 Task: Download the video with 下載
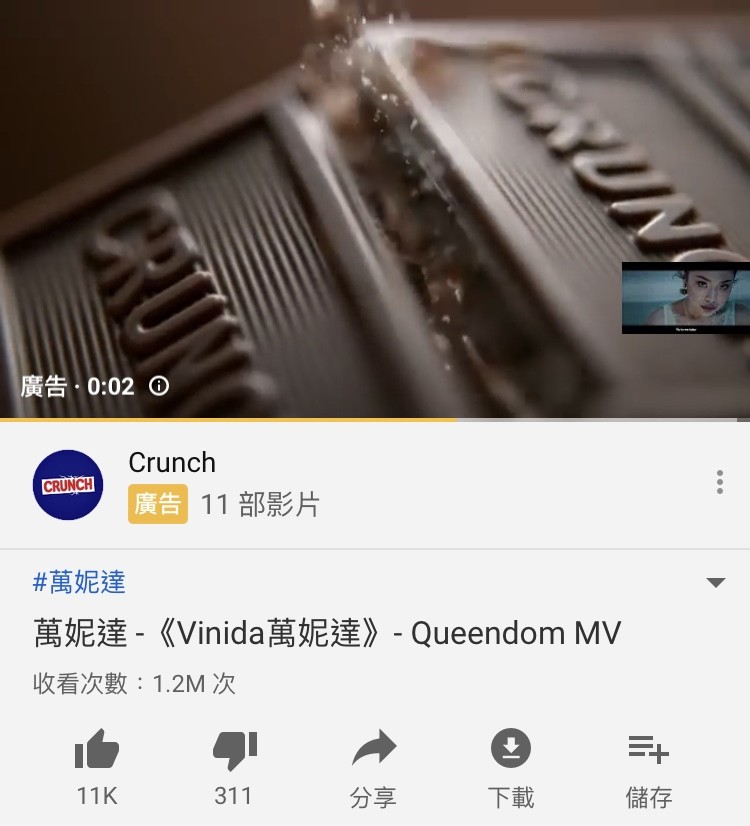(511, 750)
